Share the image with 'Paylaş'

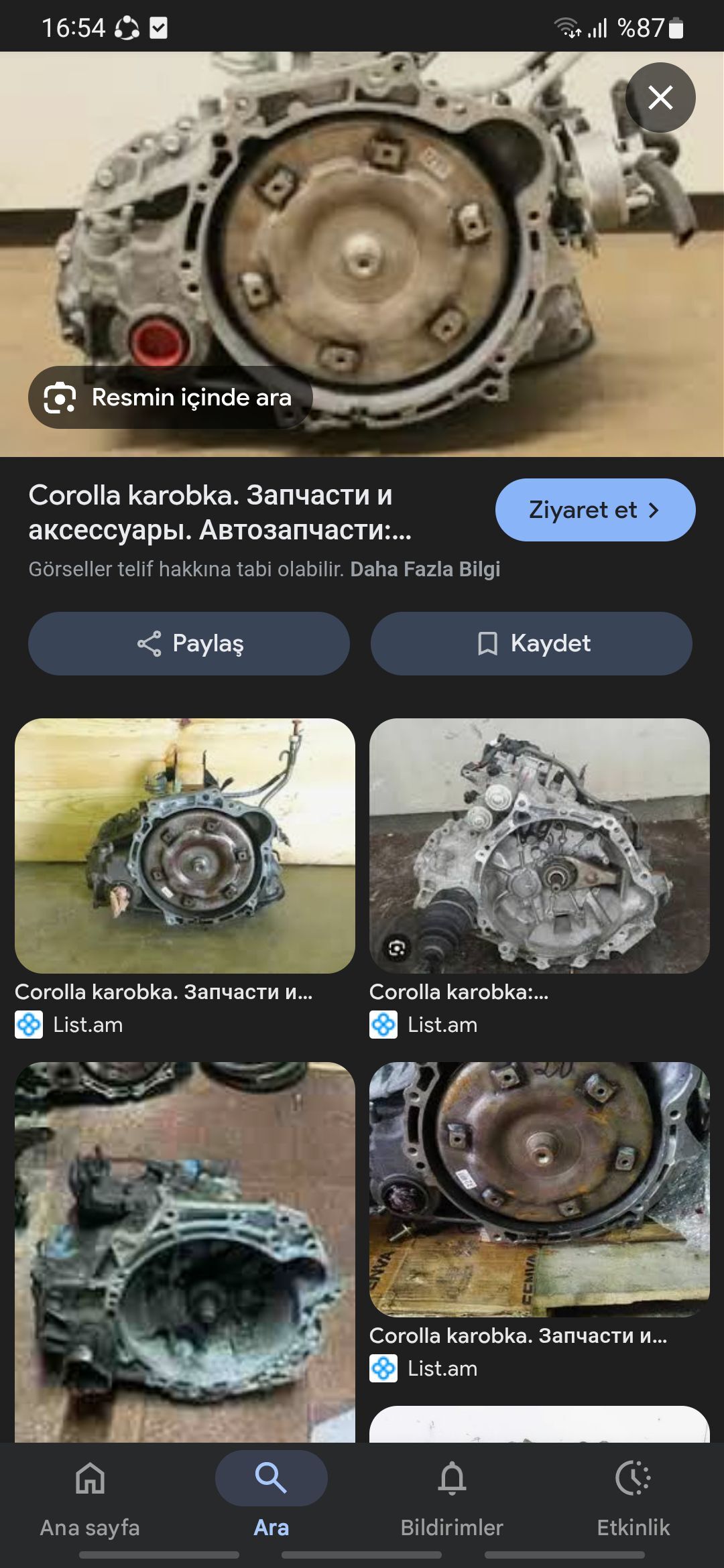coord(189,643)
